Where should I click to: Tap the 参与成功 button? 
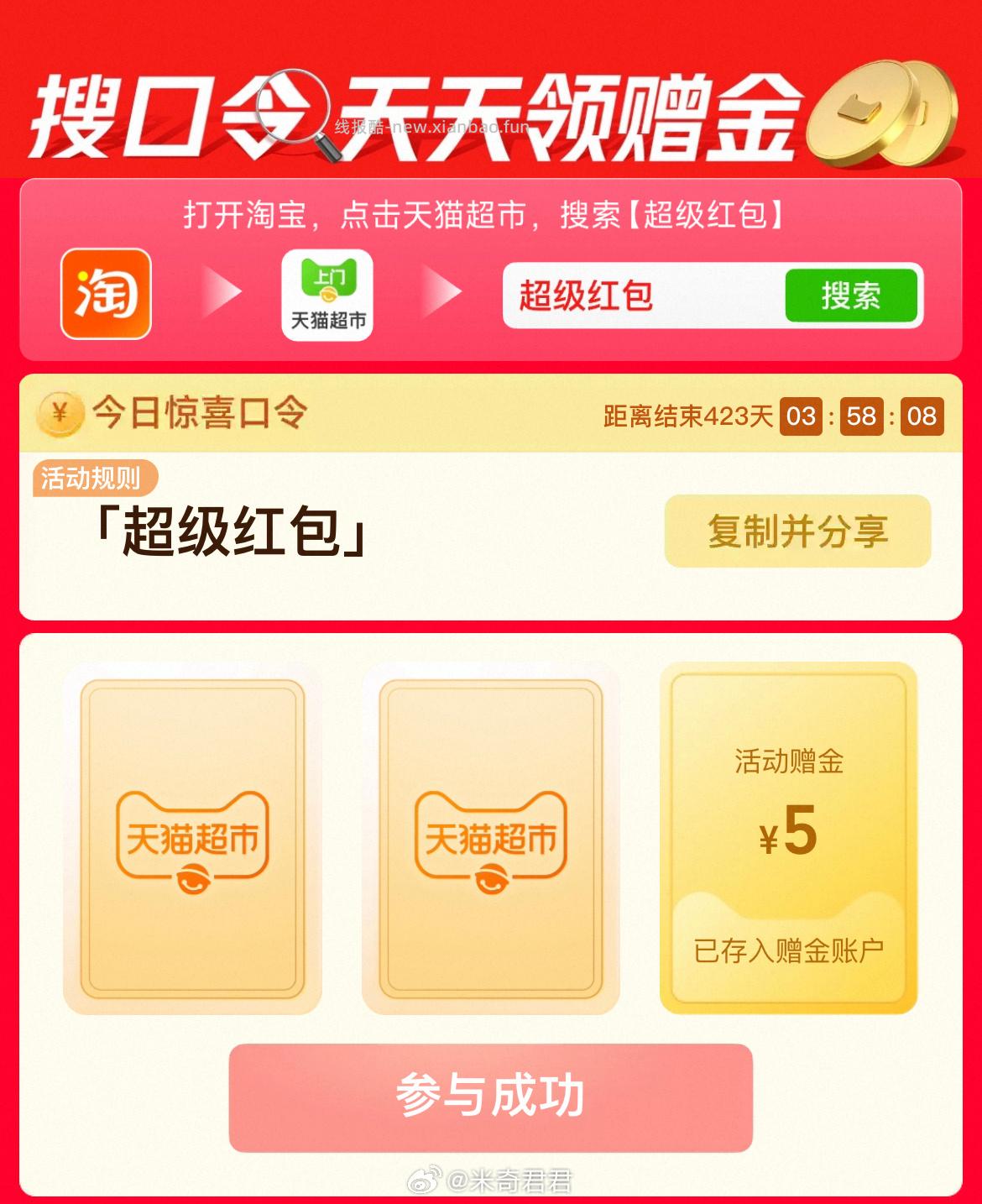(x=490, y=1097)
